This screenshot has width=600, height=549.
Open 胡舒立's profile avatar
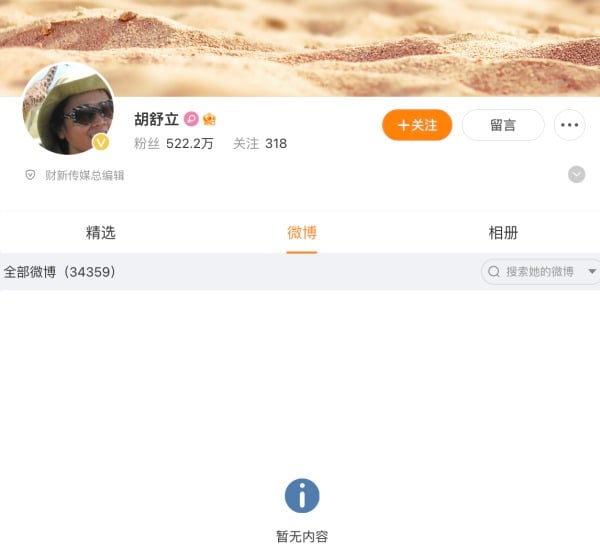[68, 110]
